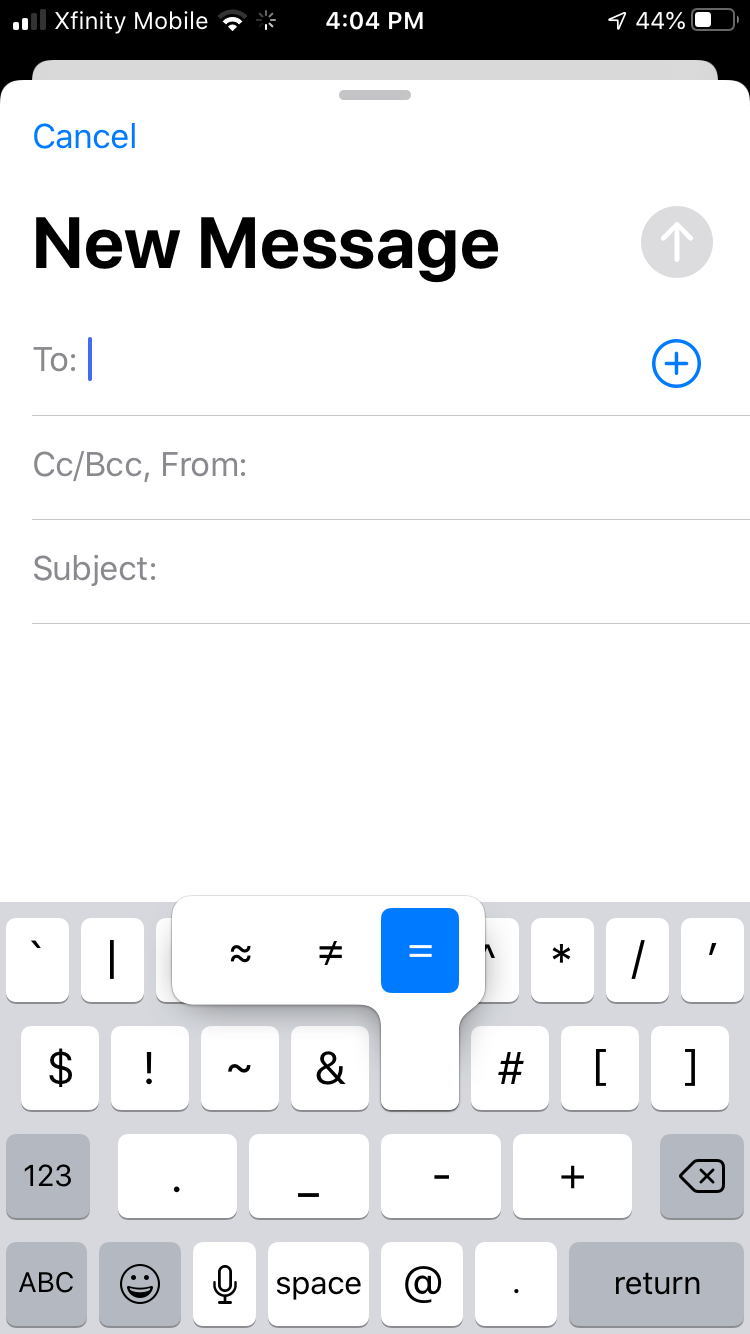
Task: Open the emoji keyboard
Action: (x=140, y=1283)
